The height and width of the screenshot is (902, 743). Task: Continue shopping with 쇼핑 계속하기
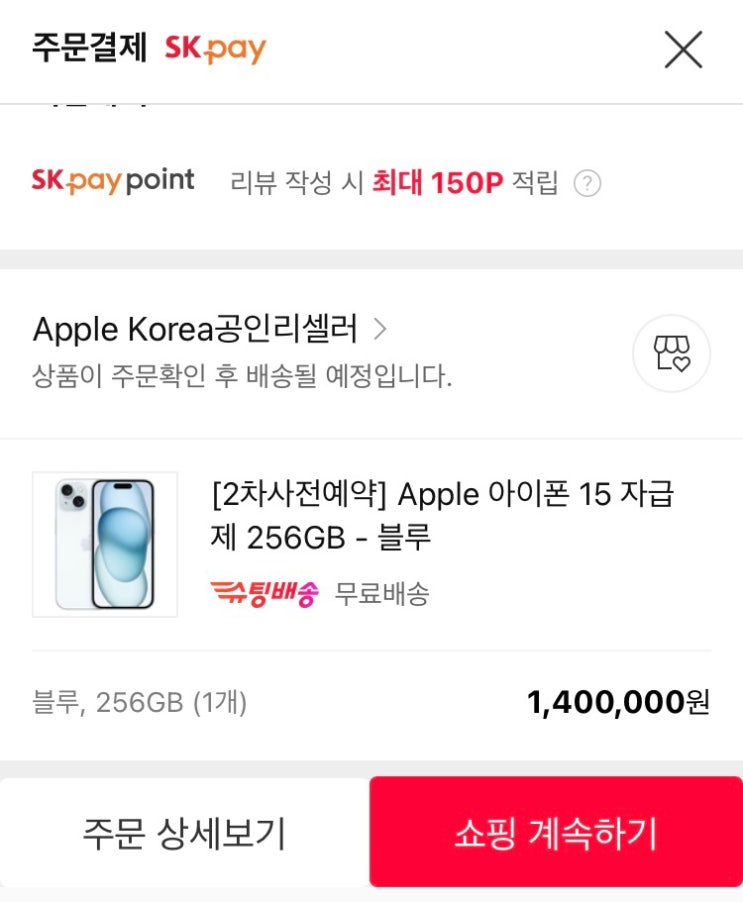(556, 832)
